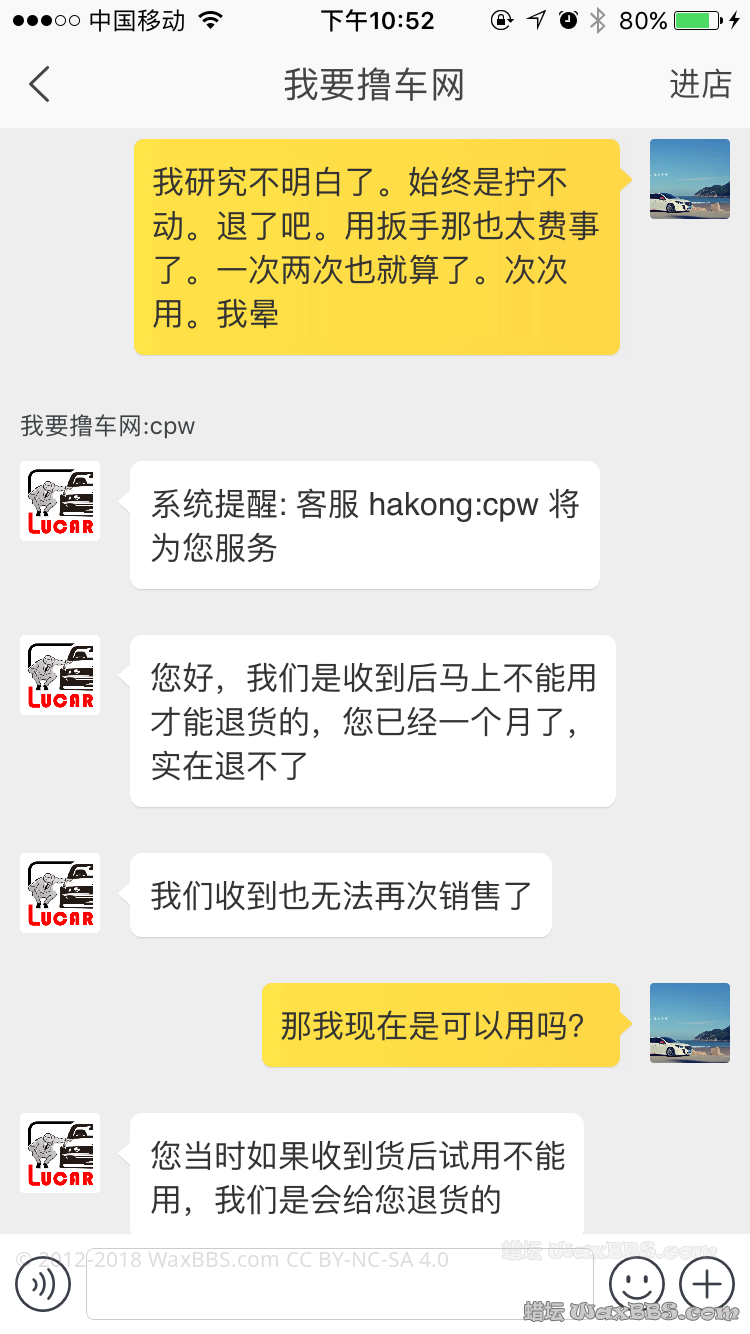The width and height of the screenshot is (750, 1334).
Task: Go back from the chat screen
Action: pyautogui.click(x=40, y=85)
